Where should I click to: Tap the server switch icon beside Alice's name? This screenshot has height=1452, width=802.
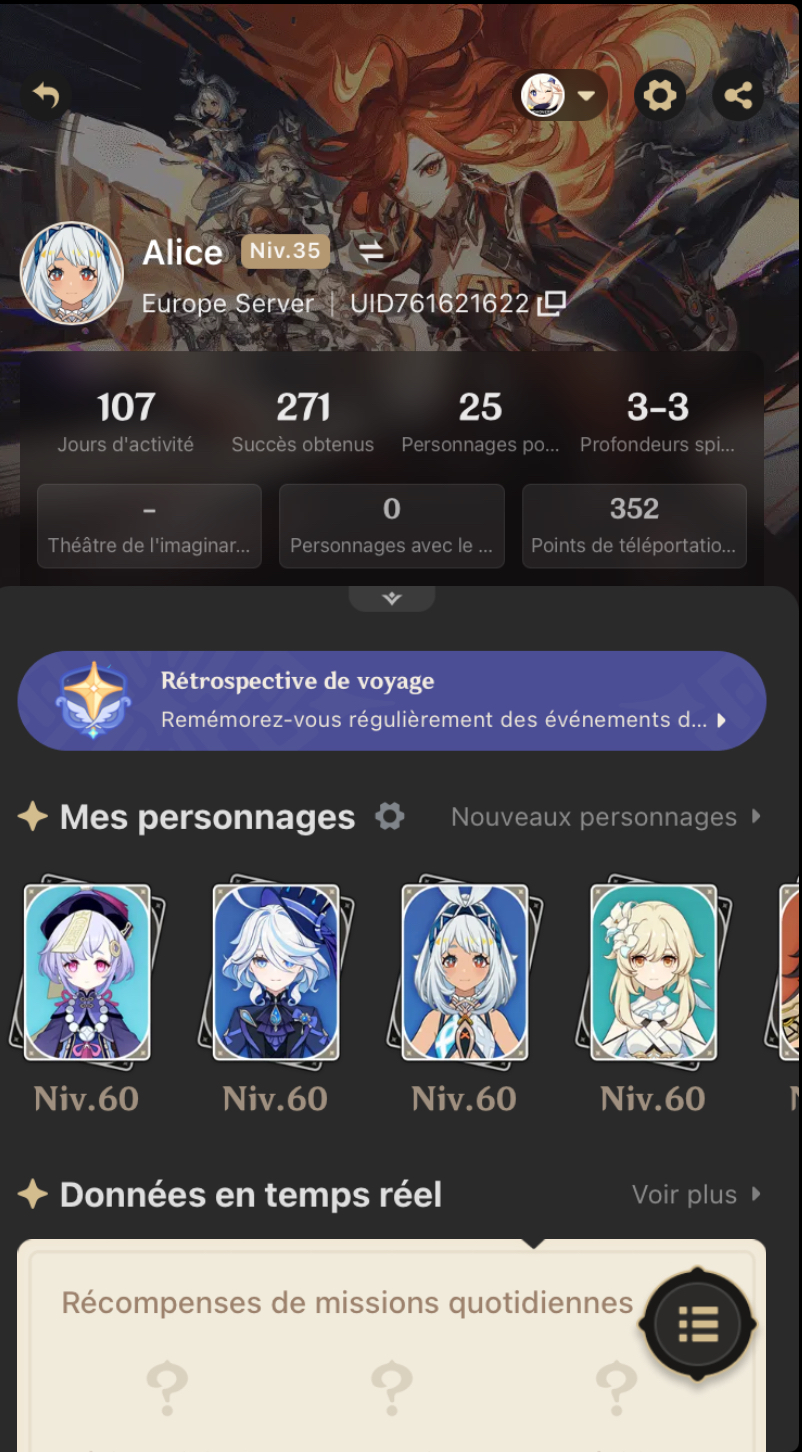tap(371, 252)
